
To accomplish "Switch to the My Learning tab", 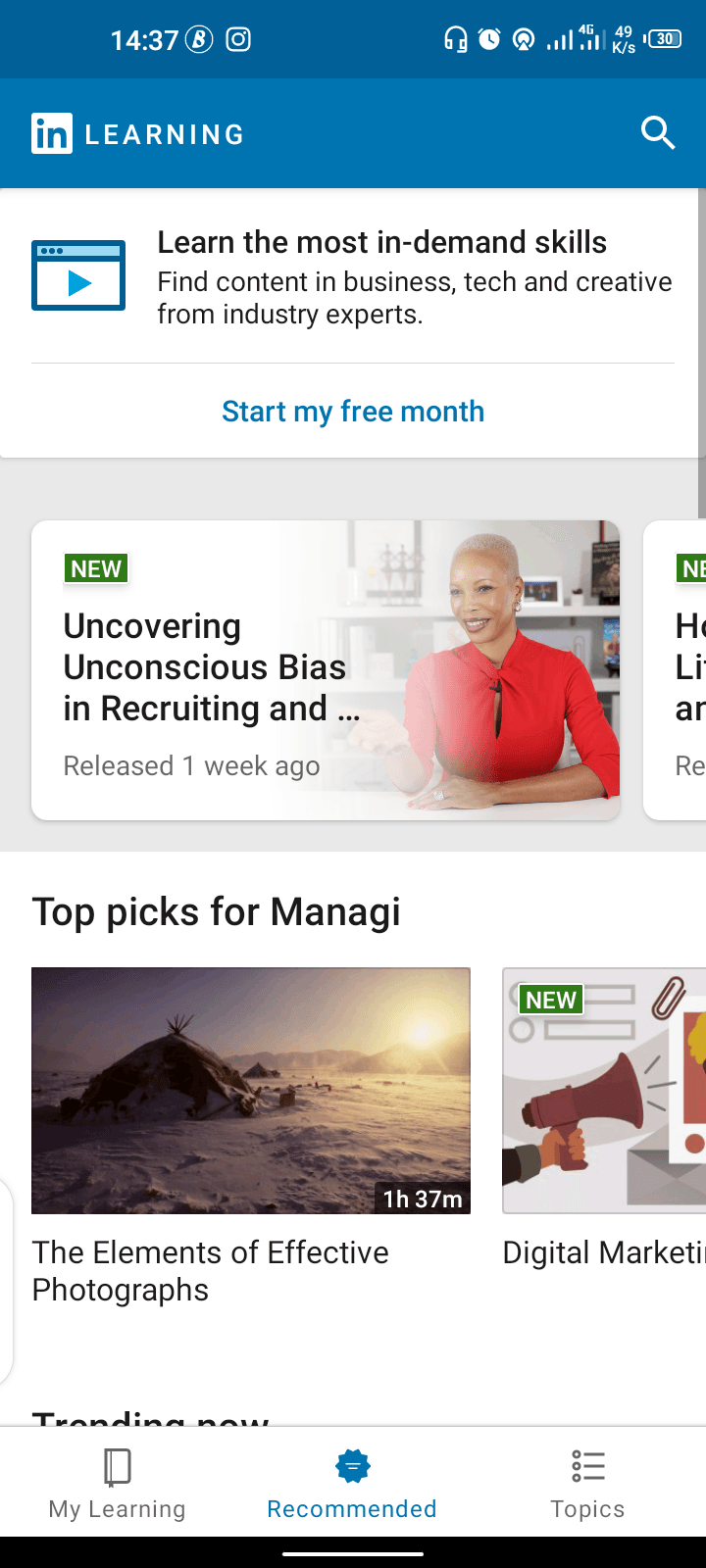I will [x=117, y=1484].
